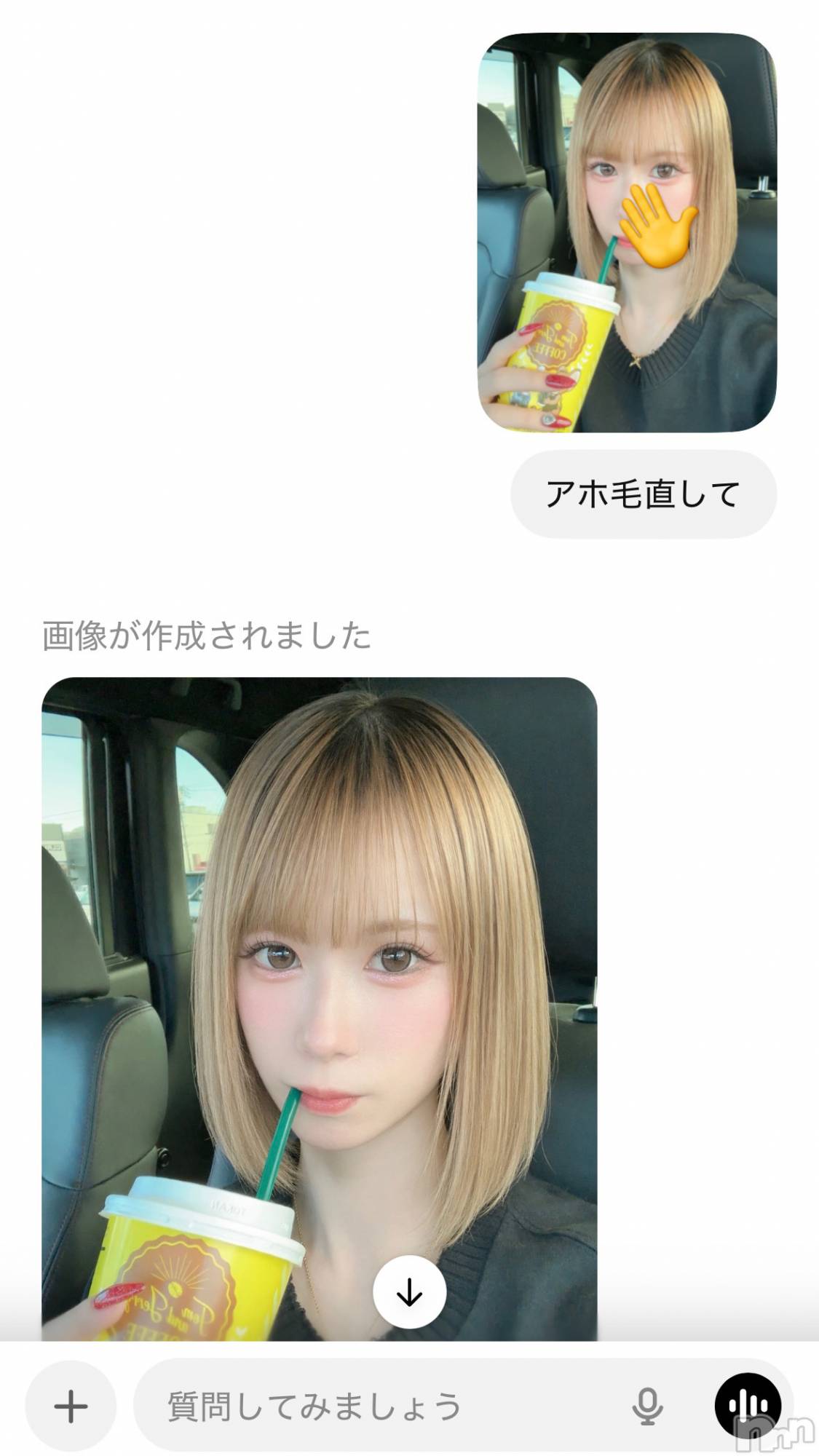Start dictation with the microphone icon
The height and width of the screenshot is (1456, 819).
(646, 1406)
